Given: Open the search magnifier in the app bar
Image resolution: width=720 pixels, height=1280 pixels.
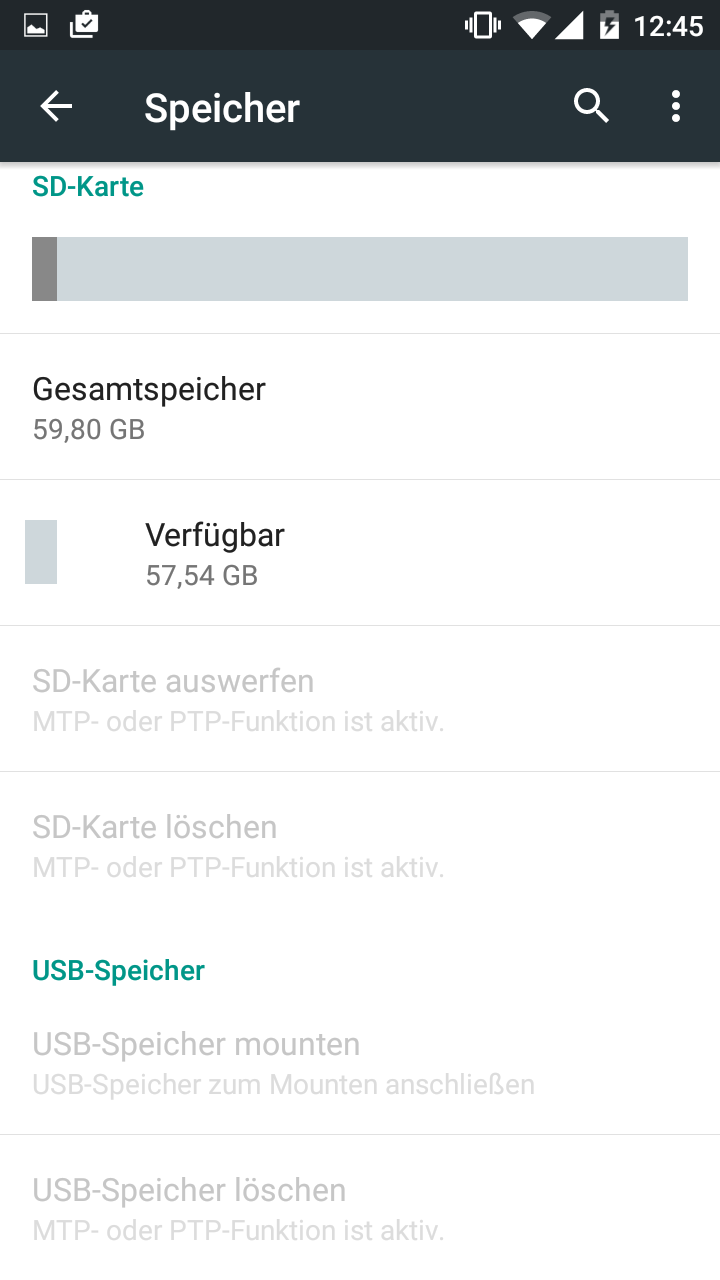Looking at the screenshot, I should click(591, 106).
